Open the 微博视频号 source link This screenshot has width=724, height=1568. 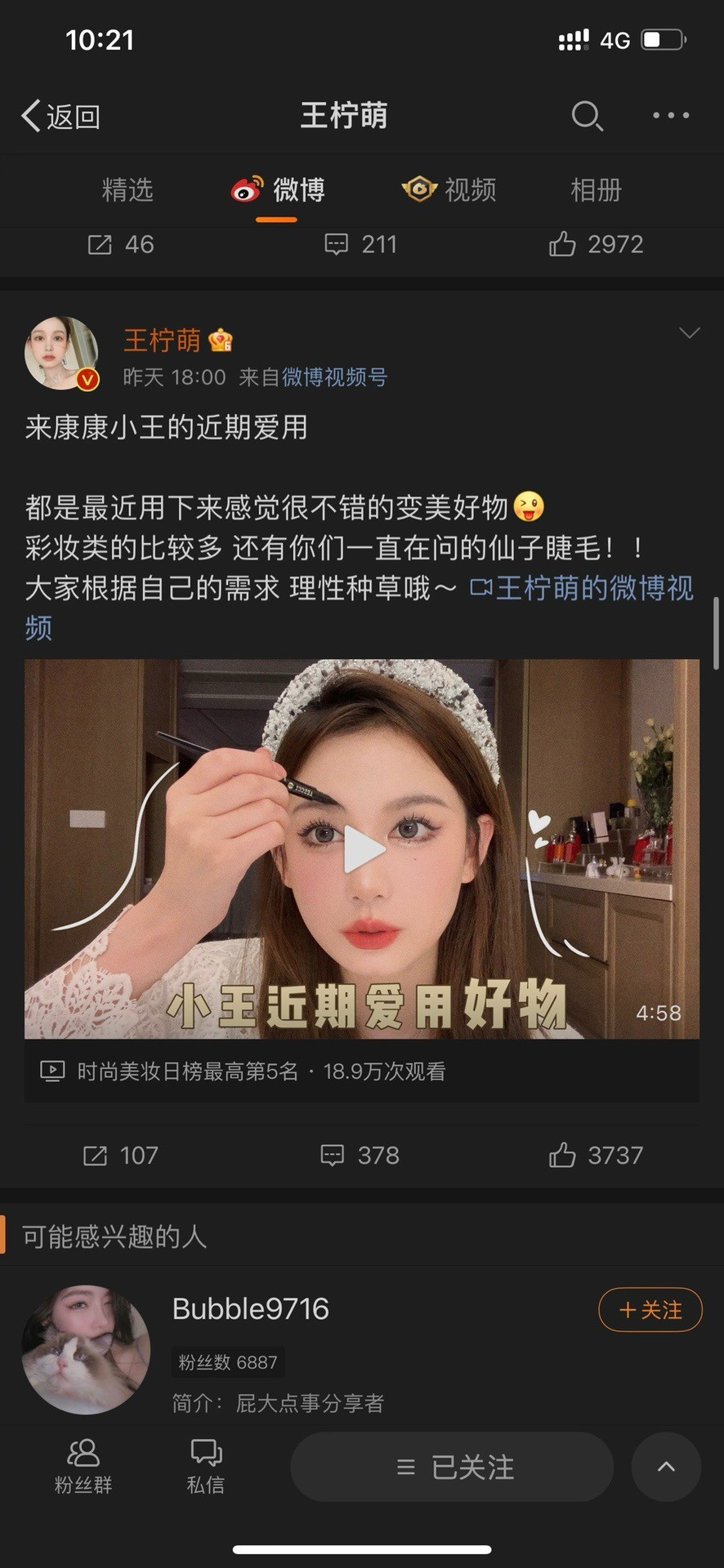tap(334, 377)
